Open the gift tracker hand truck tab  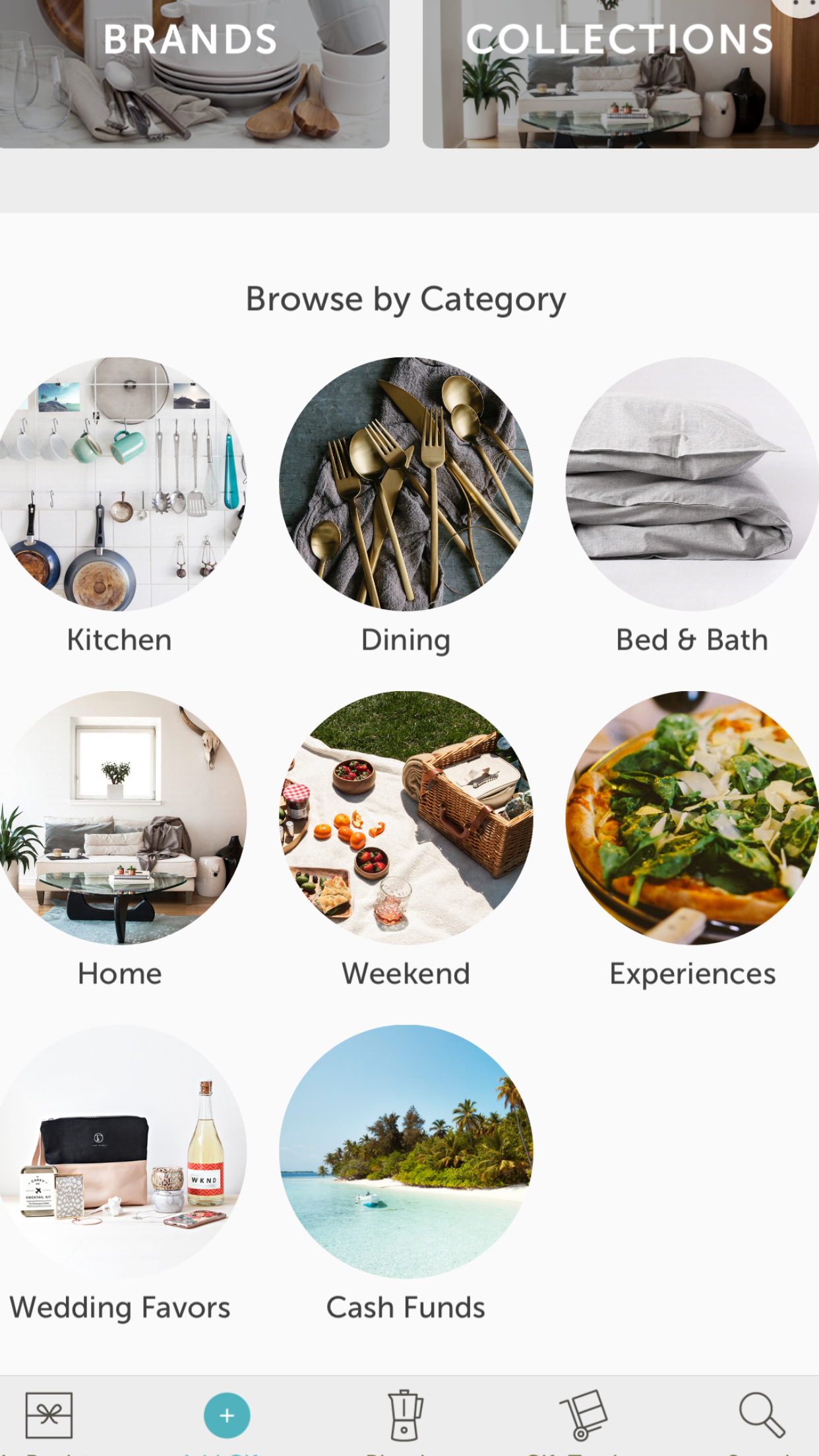coord(583,1416)
